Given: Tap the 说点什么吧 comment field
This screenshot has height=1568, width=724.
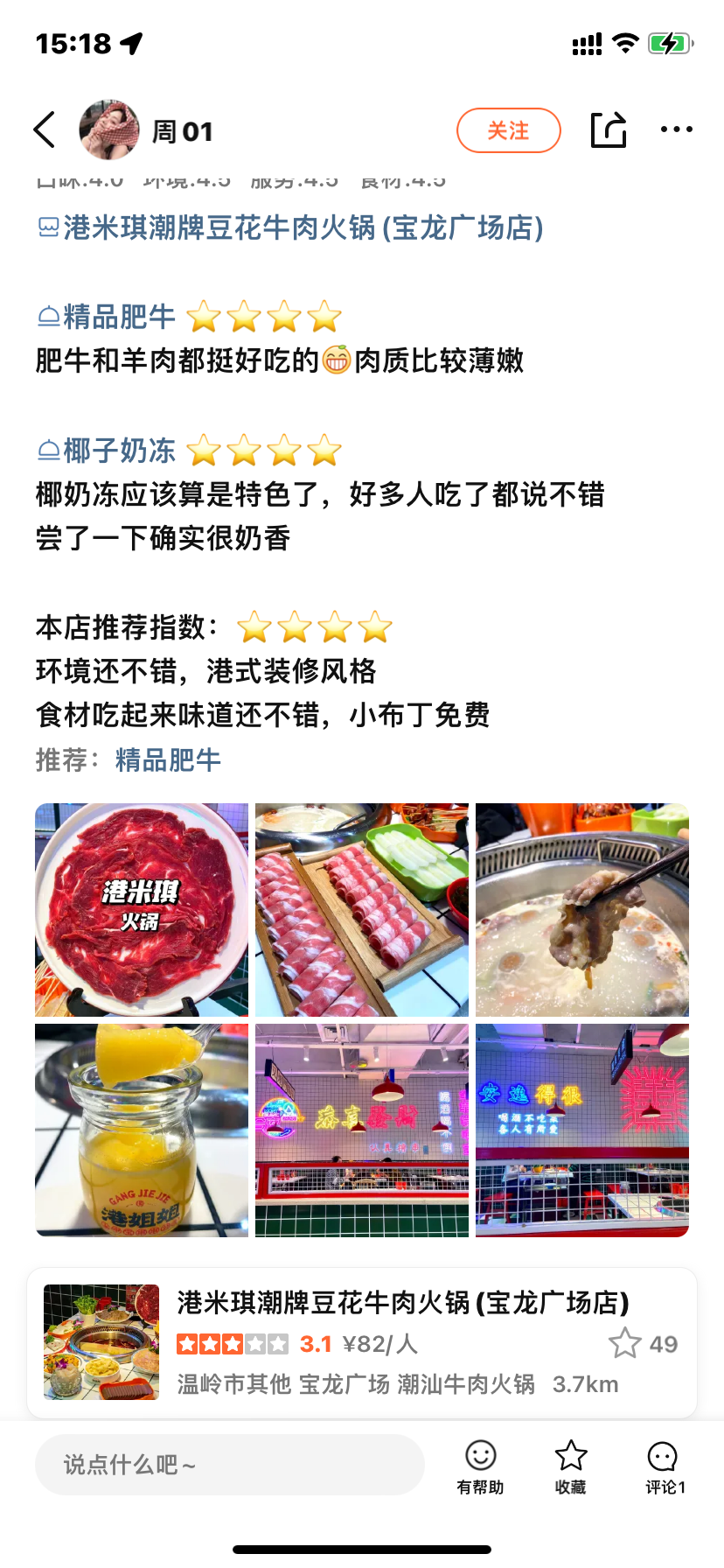Looking at the screenshot, I should click(230, 1464).
